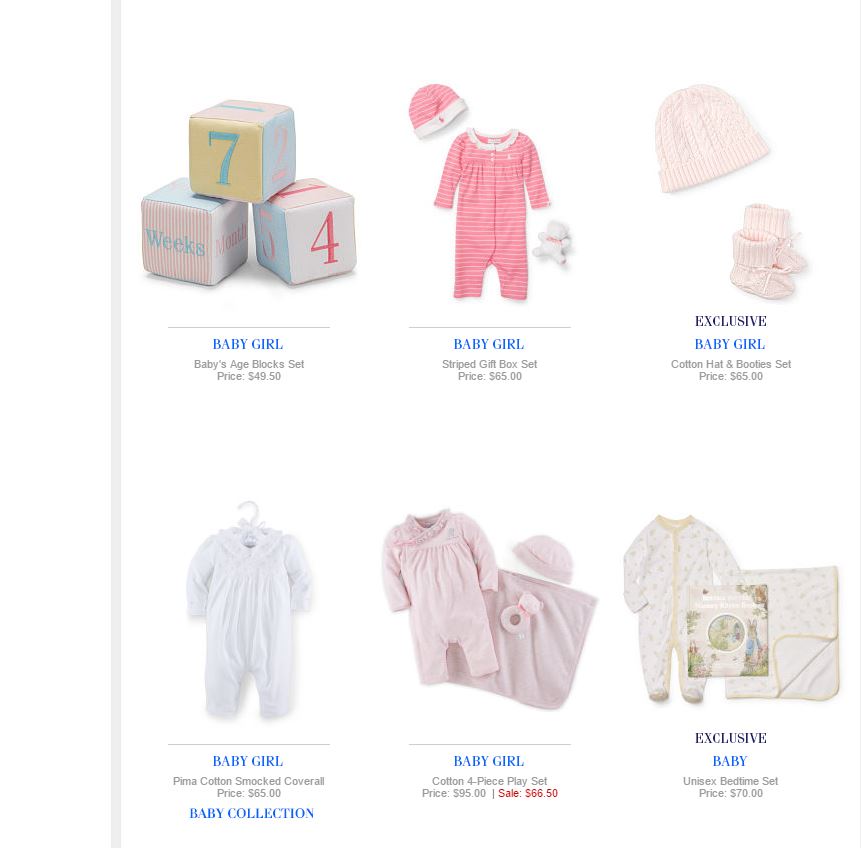View the Cotton Hat & Booties Set image
This screenshot has height=848, width=861.
point(730,190)
